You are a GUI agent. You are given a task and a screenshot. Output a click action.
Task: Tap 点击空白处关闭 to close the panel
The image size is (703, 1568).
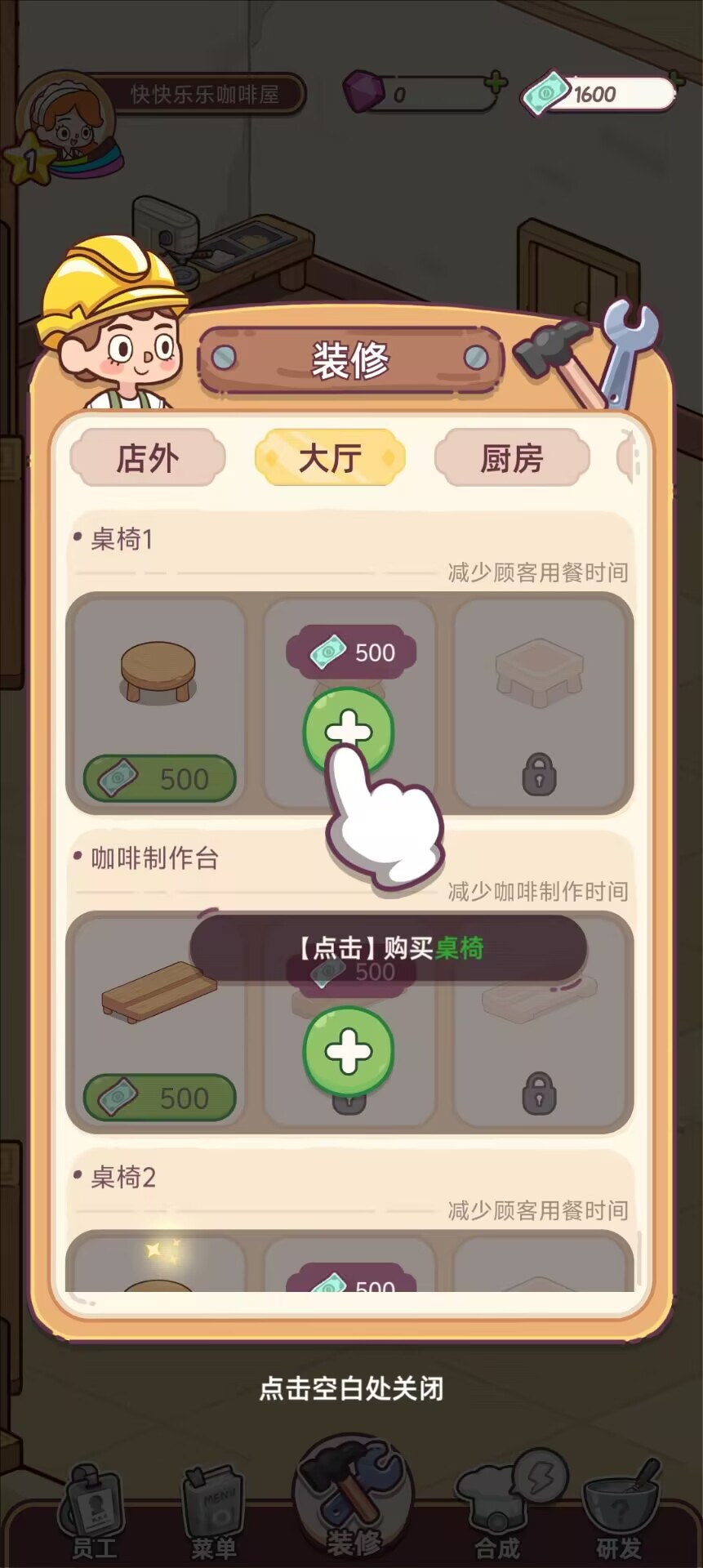351,1388
